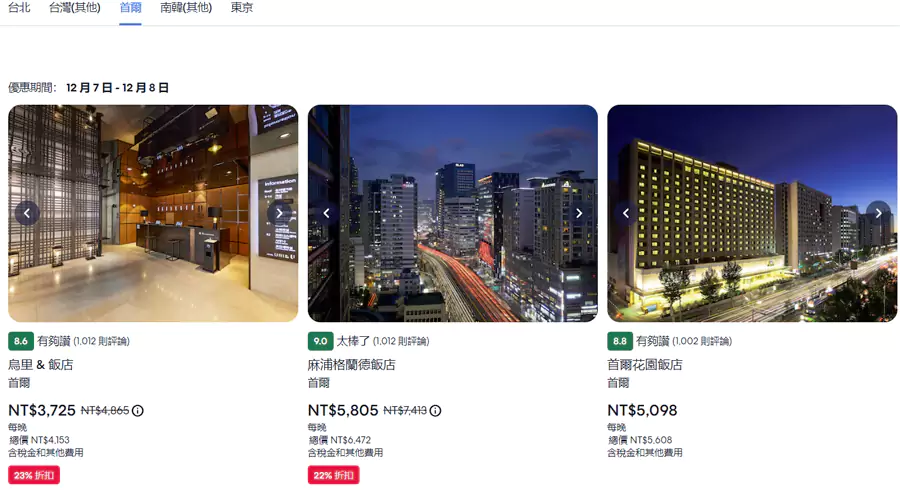Switch to the 台北 tab
The width and height of the screenshot is (900, 490).
coord(19,8)
